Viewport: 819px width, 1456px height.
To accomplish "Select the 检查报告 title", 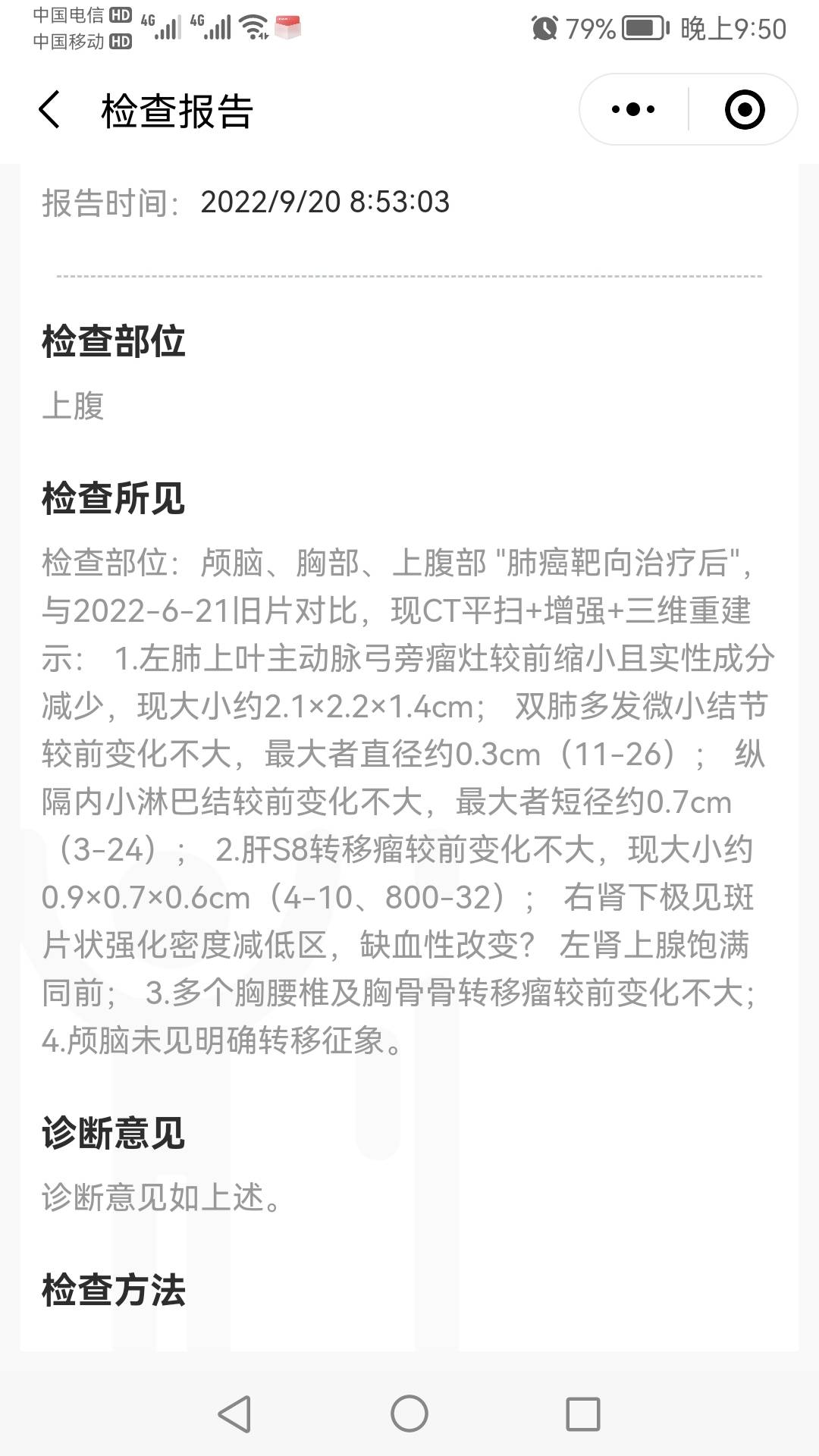I will 178,108.
